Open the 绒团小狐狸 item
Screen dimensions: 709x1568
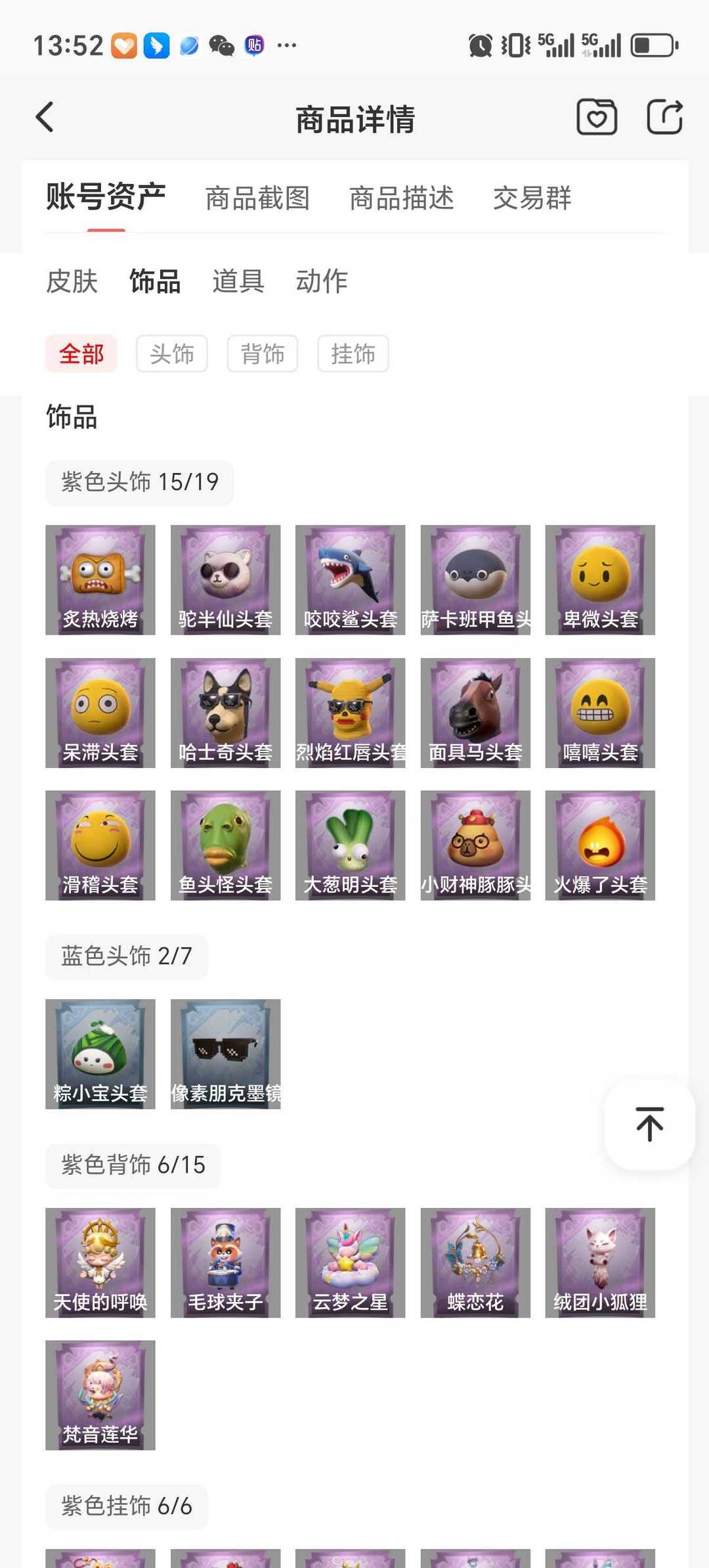point(600,1263)
